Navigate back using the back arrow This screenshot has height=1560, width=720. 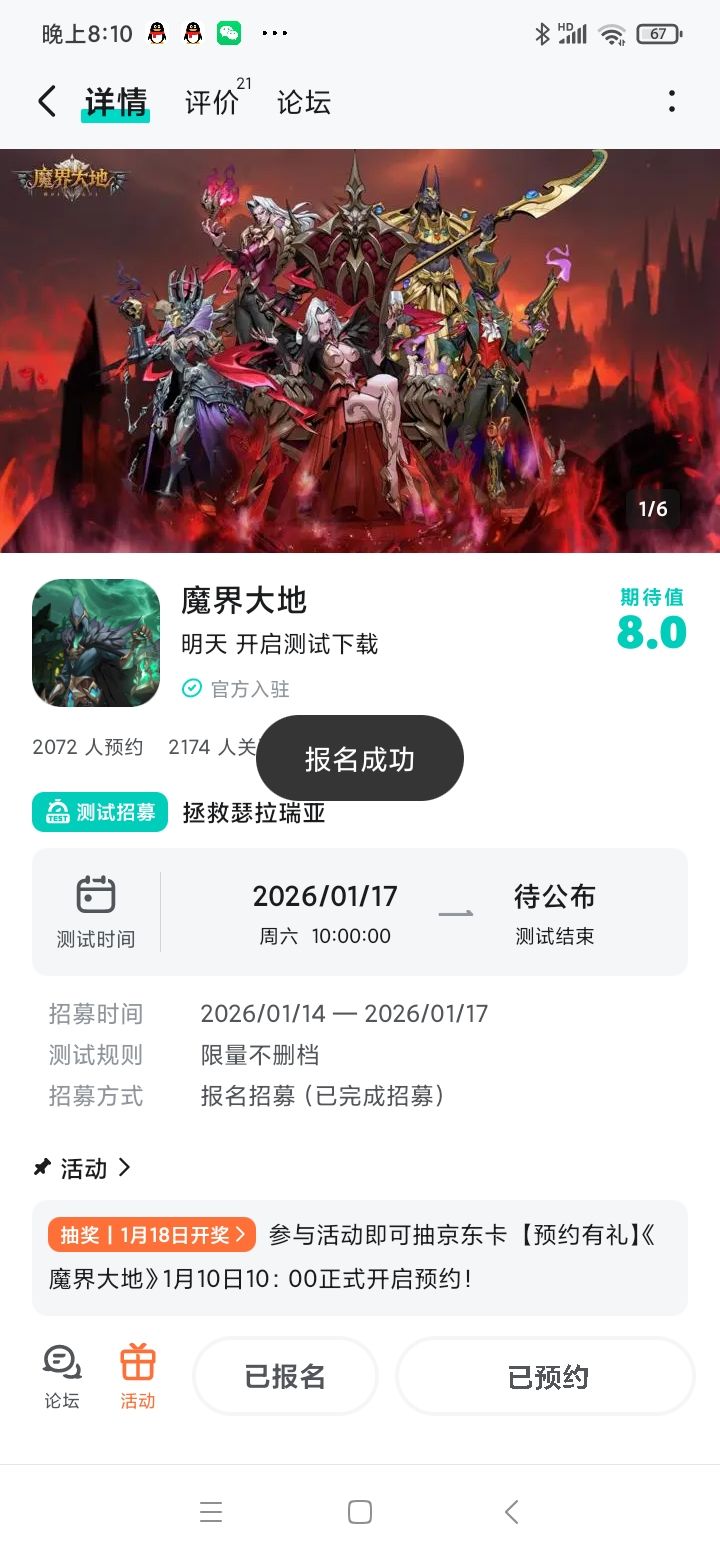click(45, 101)
